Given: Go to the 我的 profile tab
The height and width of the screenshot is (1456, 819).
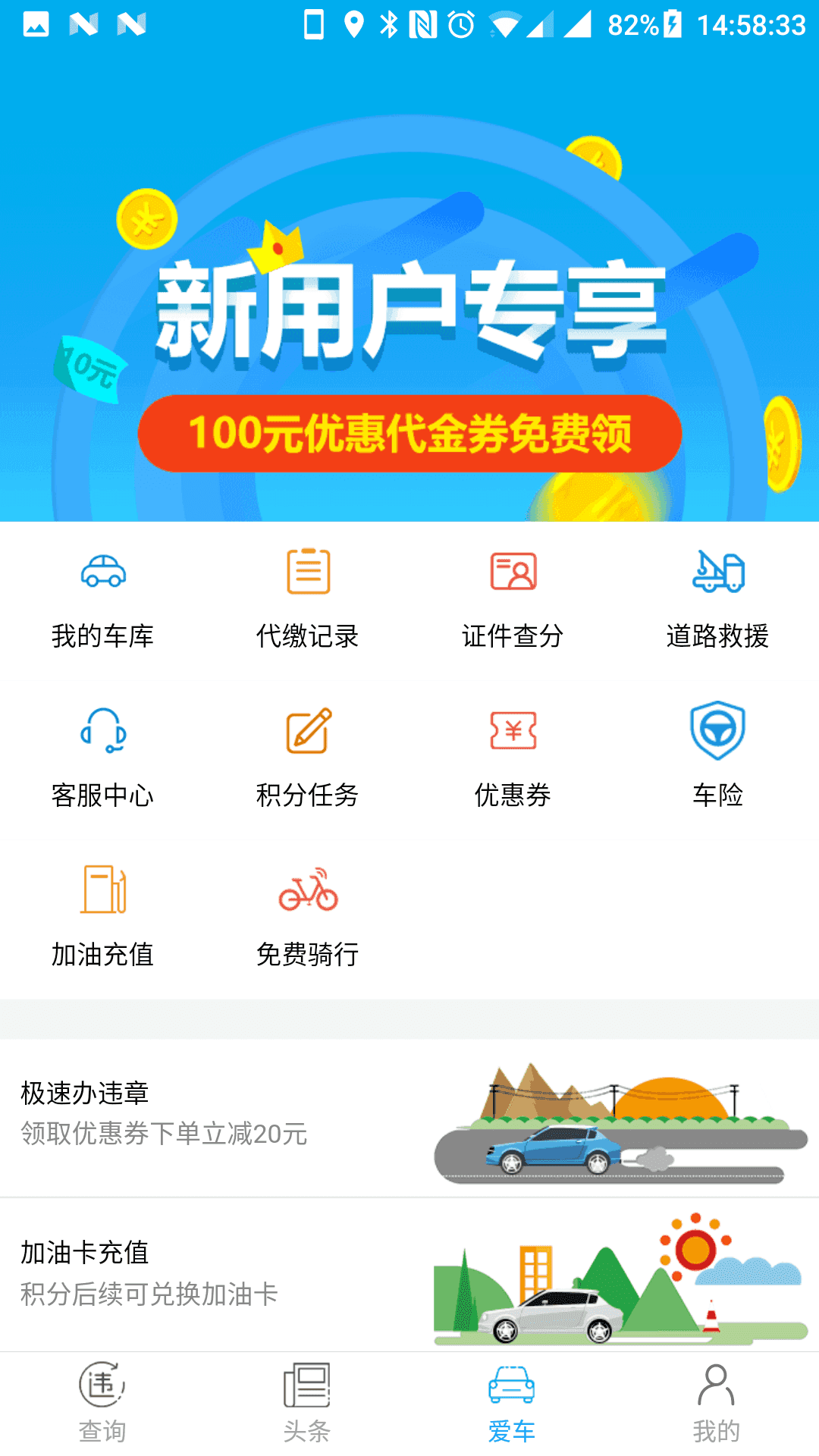Looking at the screenshot, I should point(717,1403).
